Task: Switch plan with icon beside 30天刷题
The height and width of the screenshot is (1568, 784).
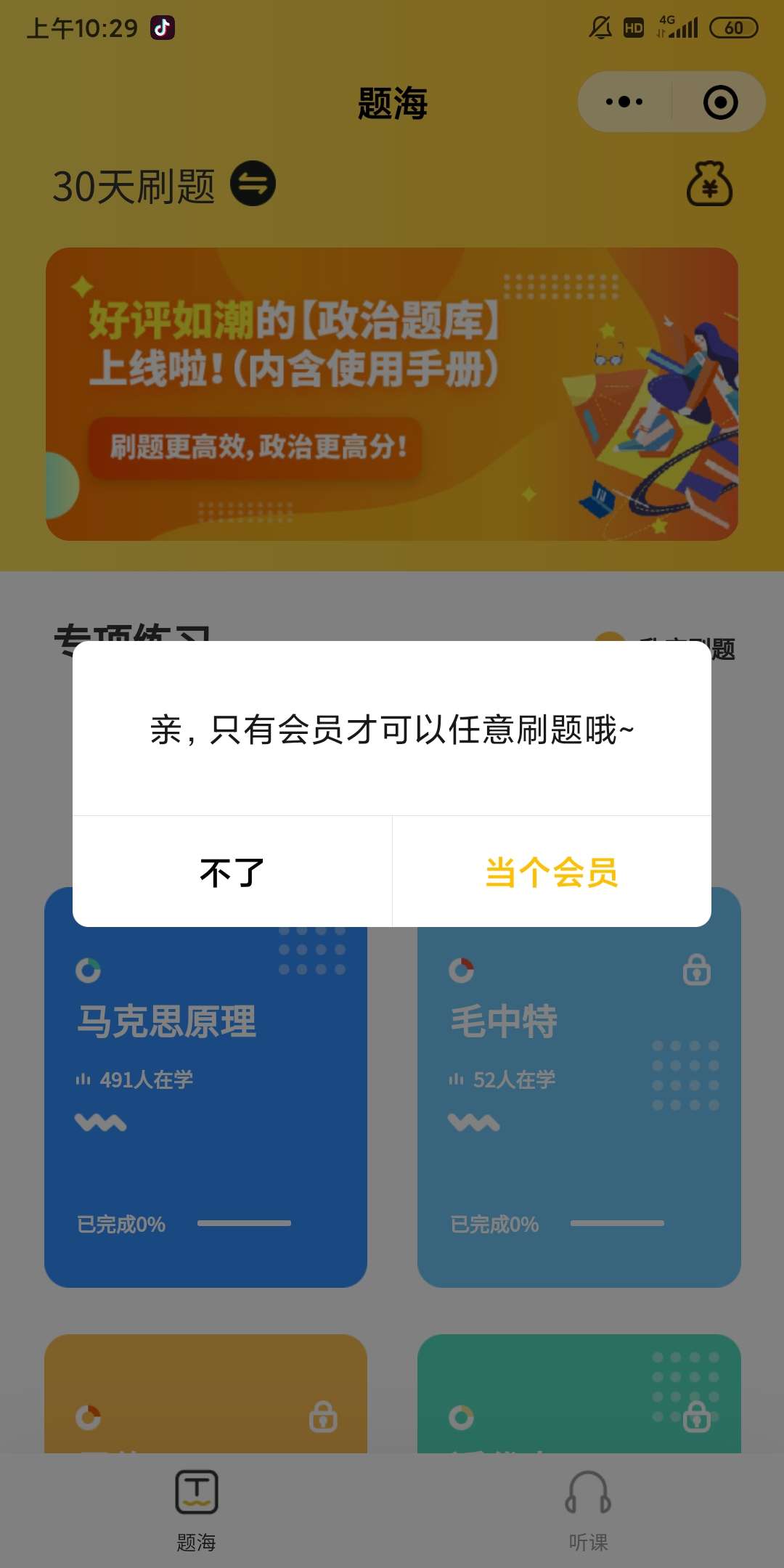Action: [x=253, y=184]
